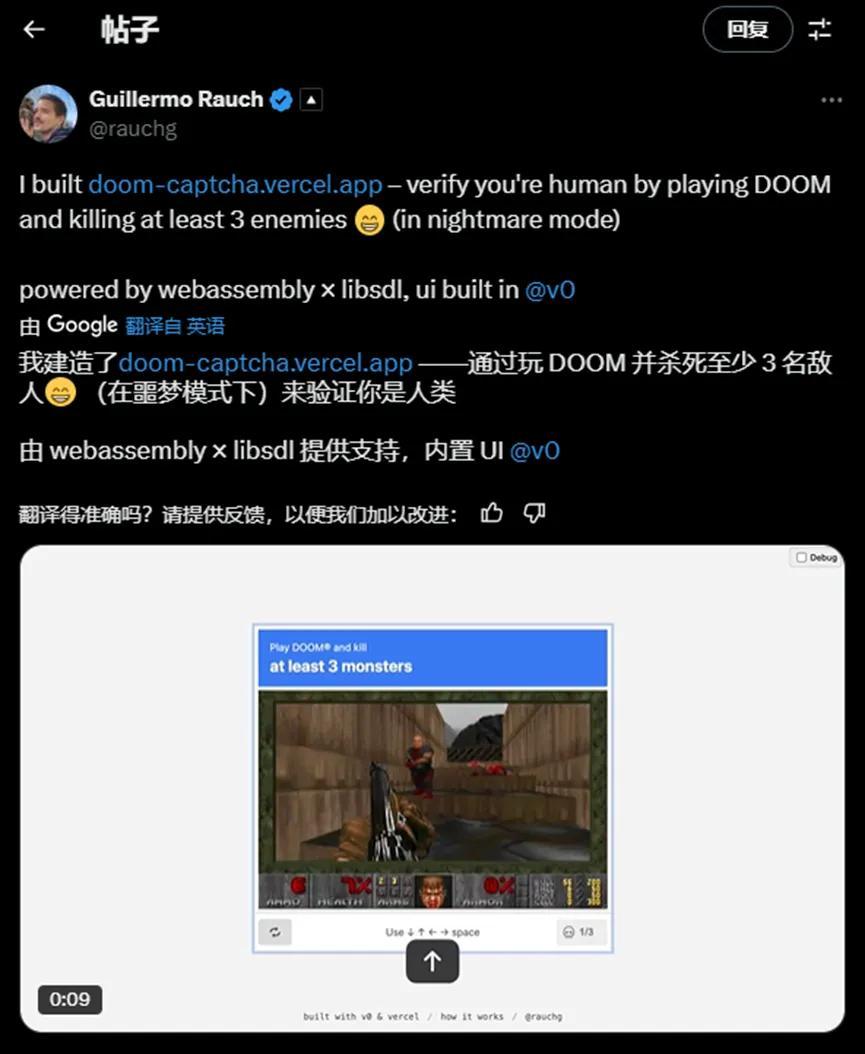The width and height of the screenshot is (865, 1054).
Task: Give thumbs down for translation accuracy
Action: coord(535,514)
